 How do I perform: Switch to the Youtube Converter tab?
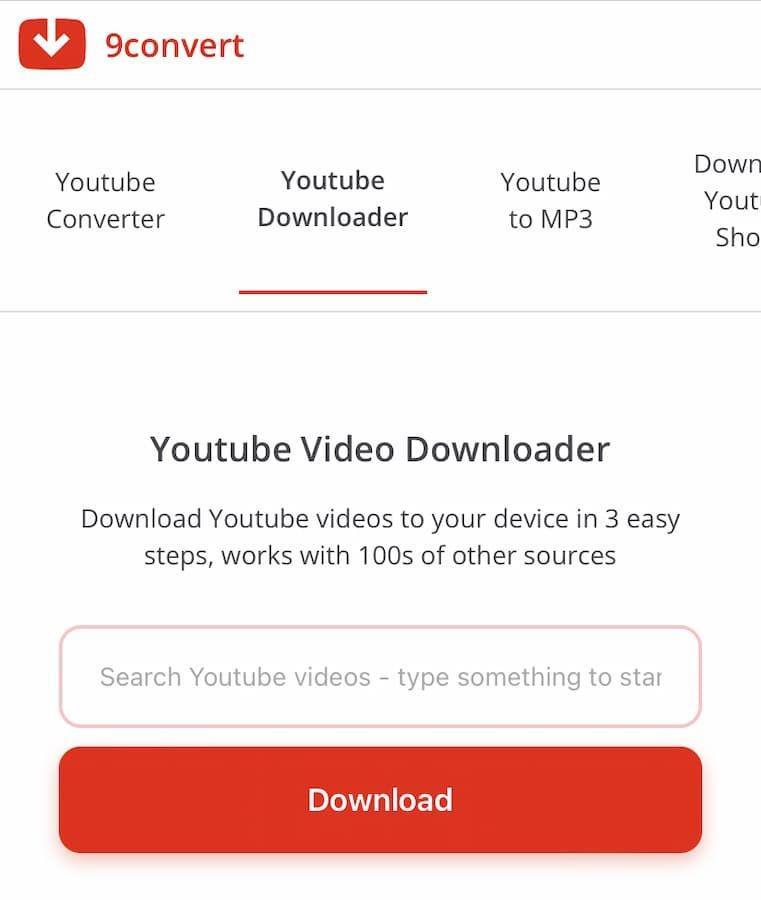coord(105,201)
